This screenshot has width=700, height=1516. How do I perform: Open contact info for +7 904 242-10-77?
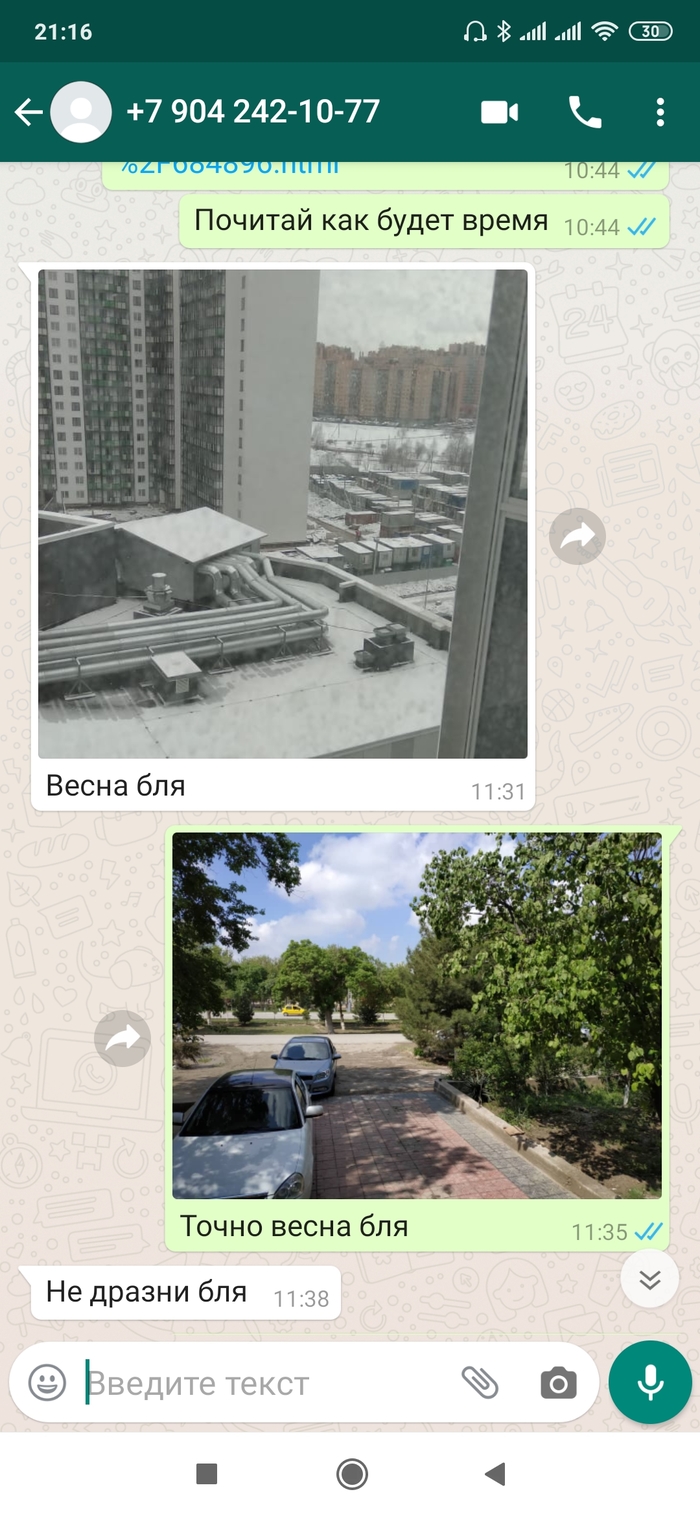click(x=252, y=112)
